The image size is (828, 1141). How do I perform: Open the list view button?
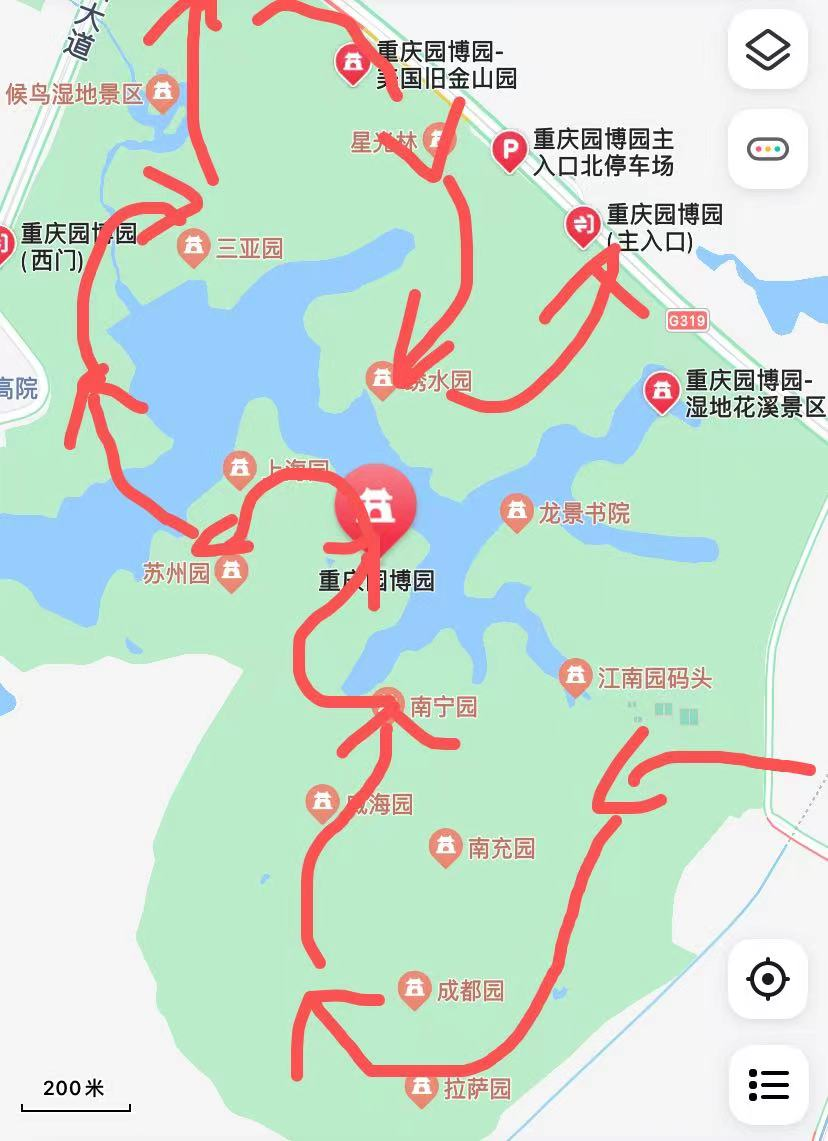(767, 1085)
